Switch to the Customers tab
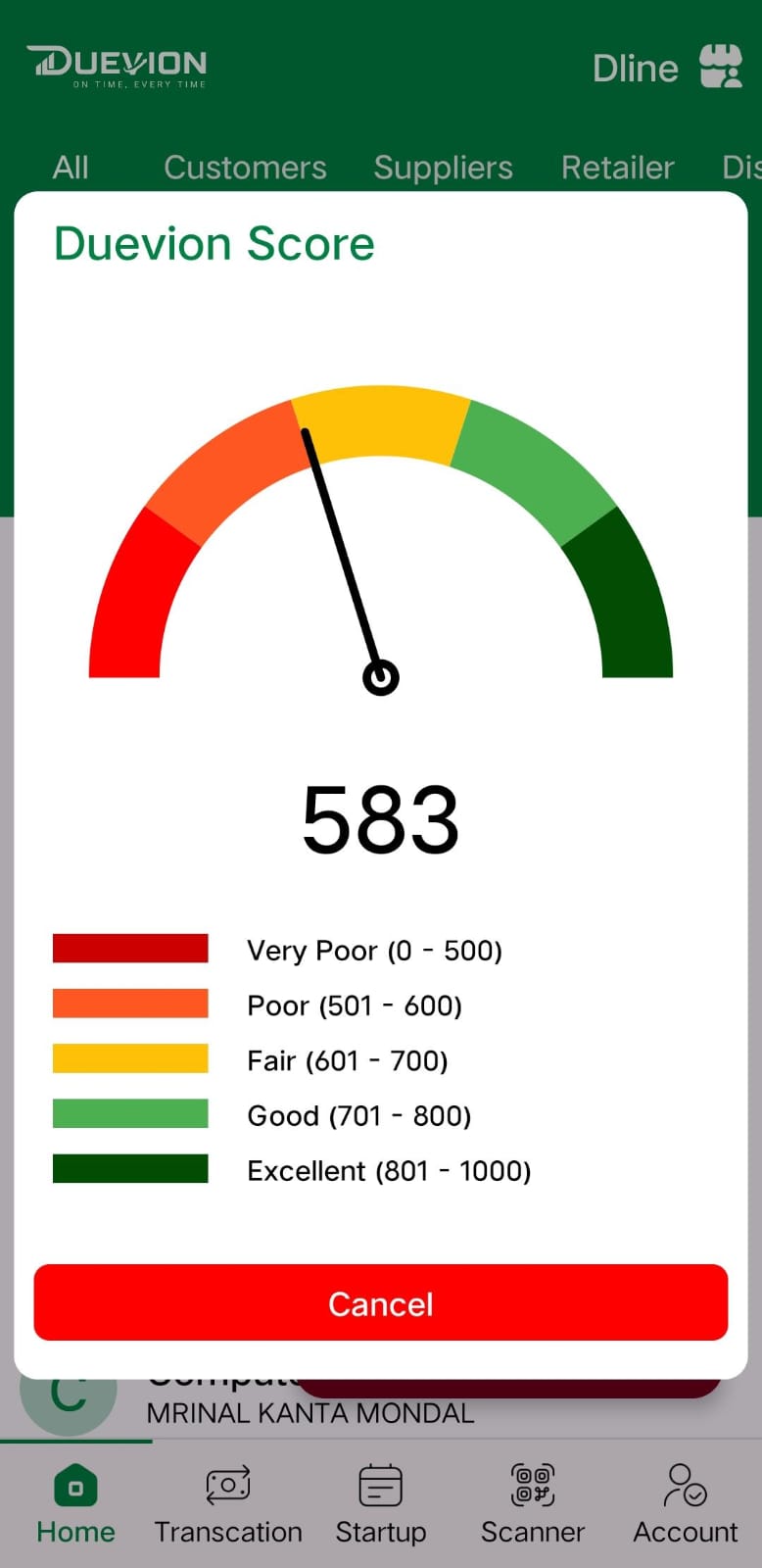The image size is (762, 1568). point(245,168)
